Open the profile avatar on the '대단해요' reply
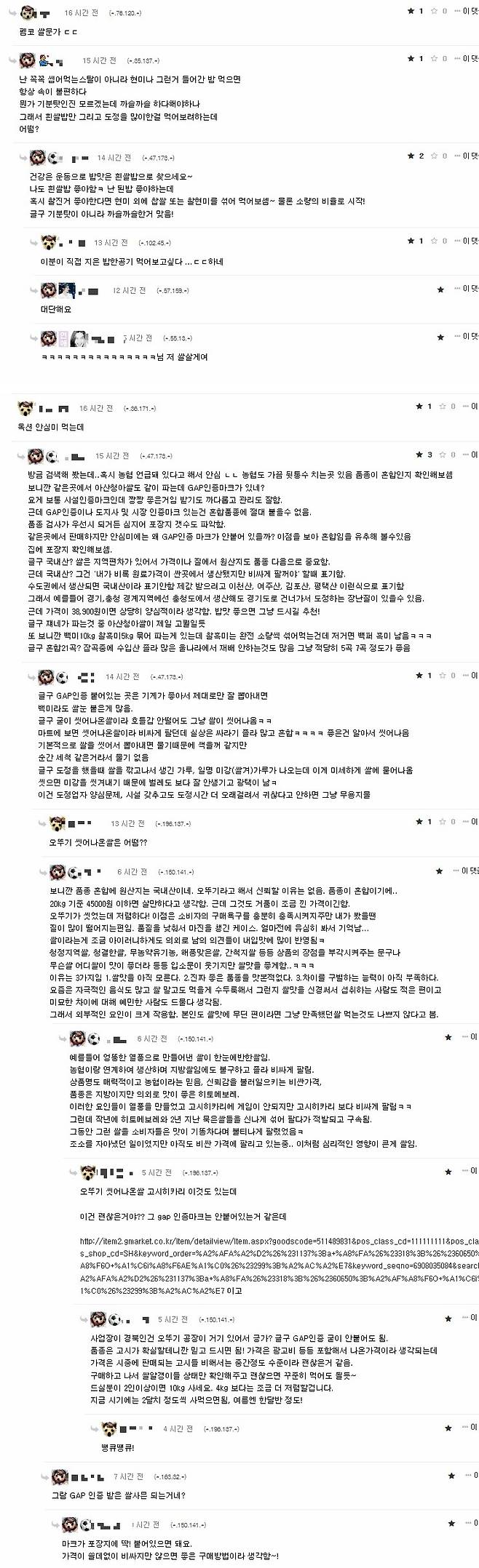Screen dimensions: 479x1568 pyautogui.click(x=49, y=290)
